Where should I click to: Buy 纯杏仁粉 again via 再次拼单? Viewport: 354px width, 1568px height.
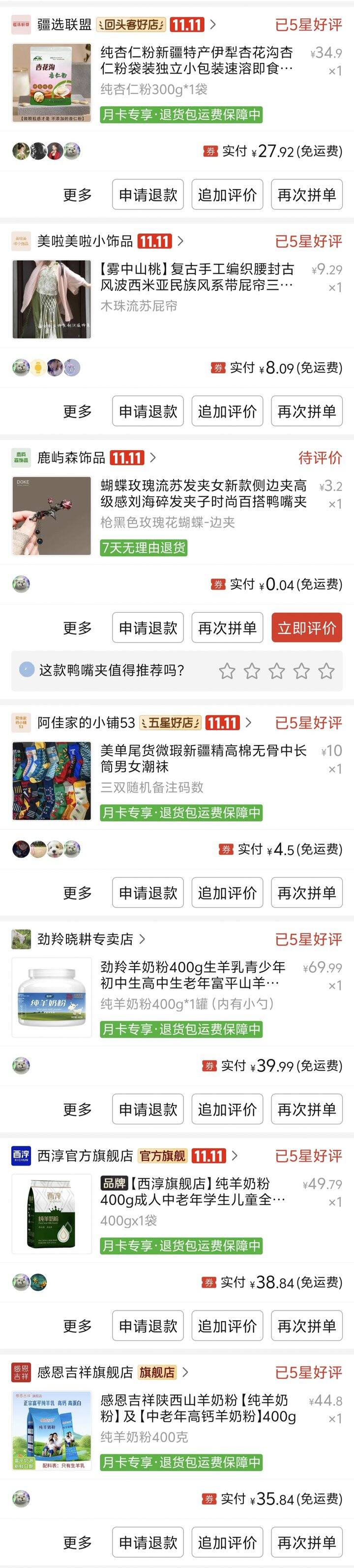306,195
